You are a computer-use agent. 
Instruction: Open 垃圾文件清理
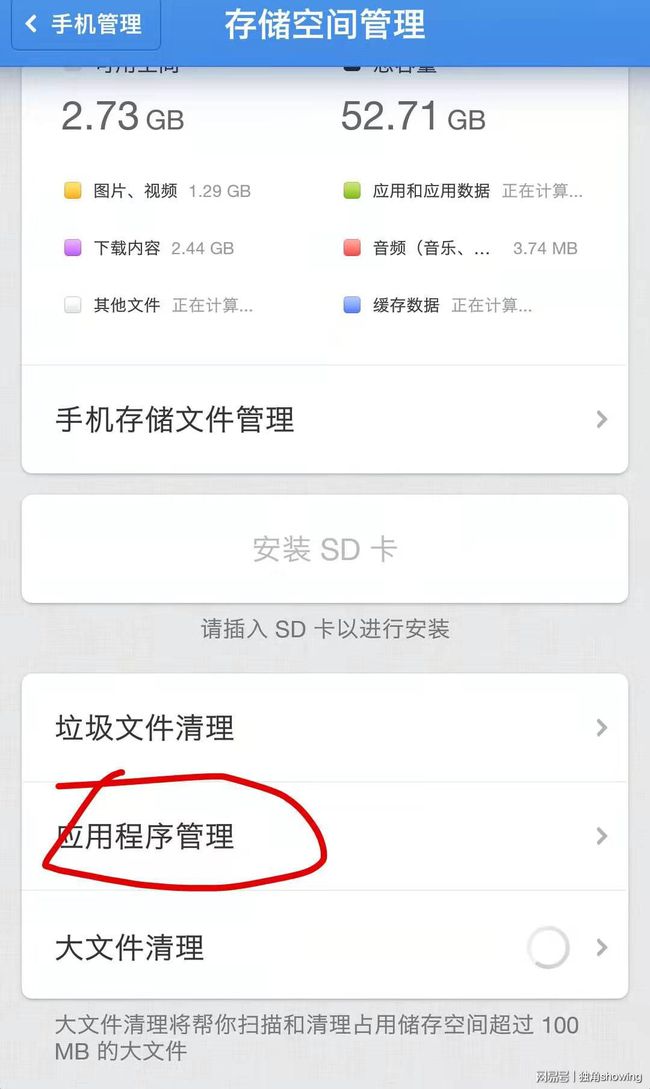point(324,728)
